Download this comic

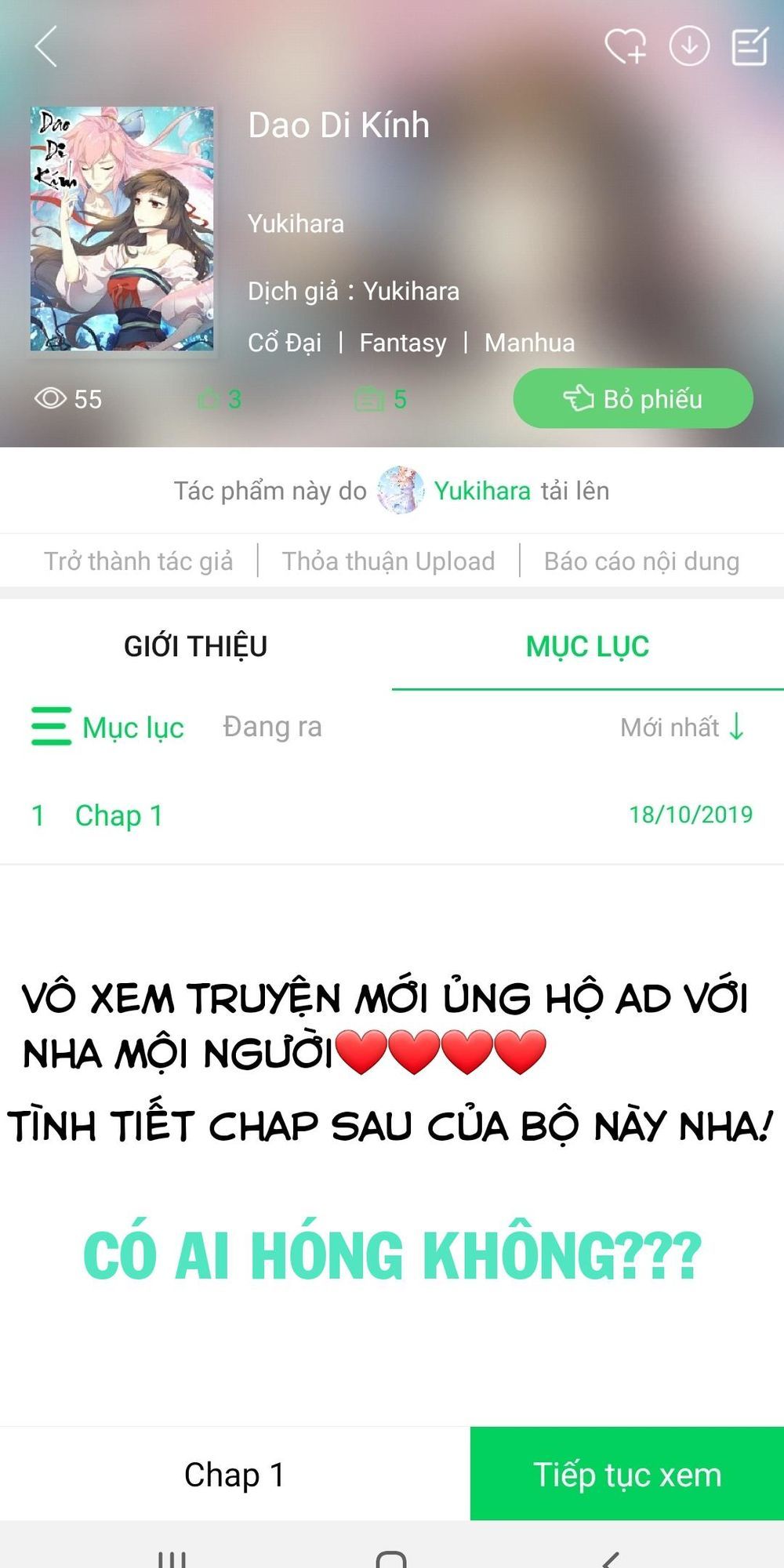pyautogui.click(x=689, y=46)
